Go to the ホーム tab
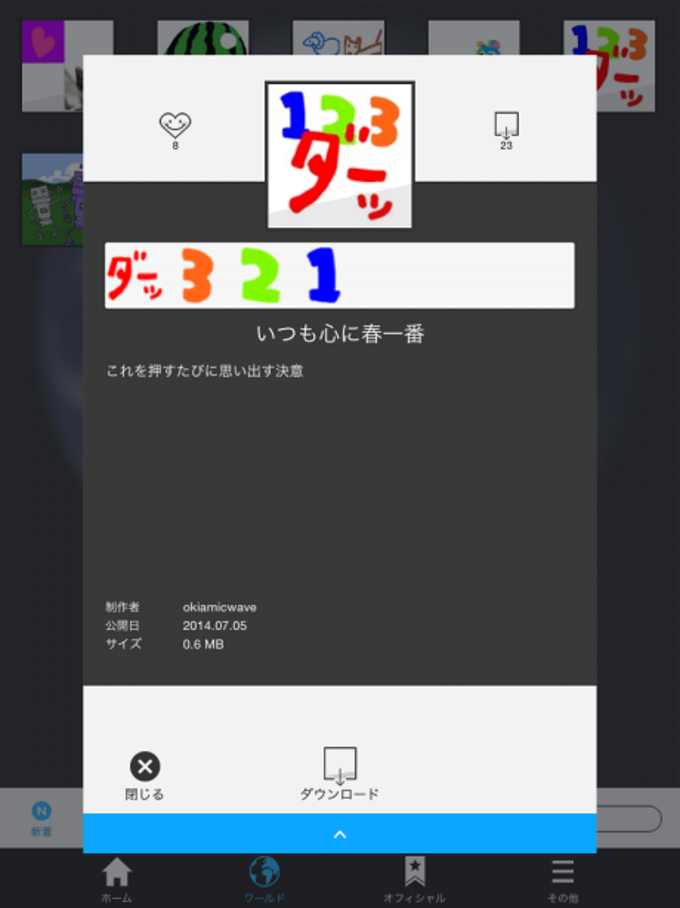This screenshot has height=908, width=680. pos(116,880)
